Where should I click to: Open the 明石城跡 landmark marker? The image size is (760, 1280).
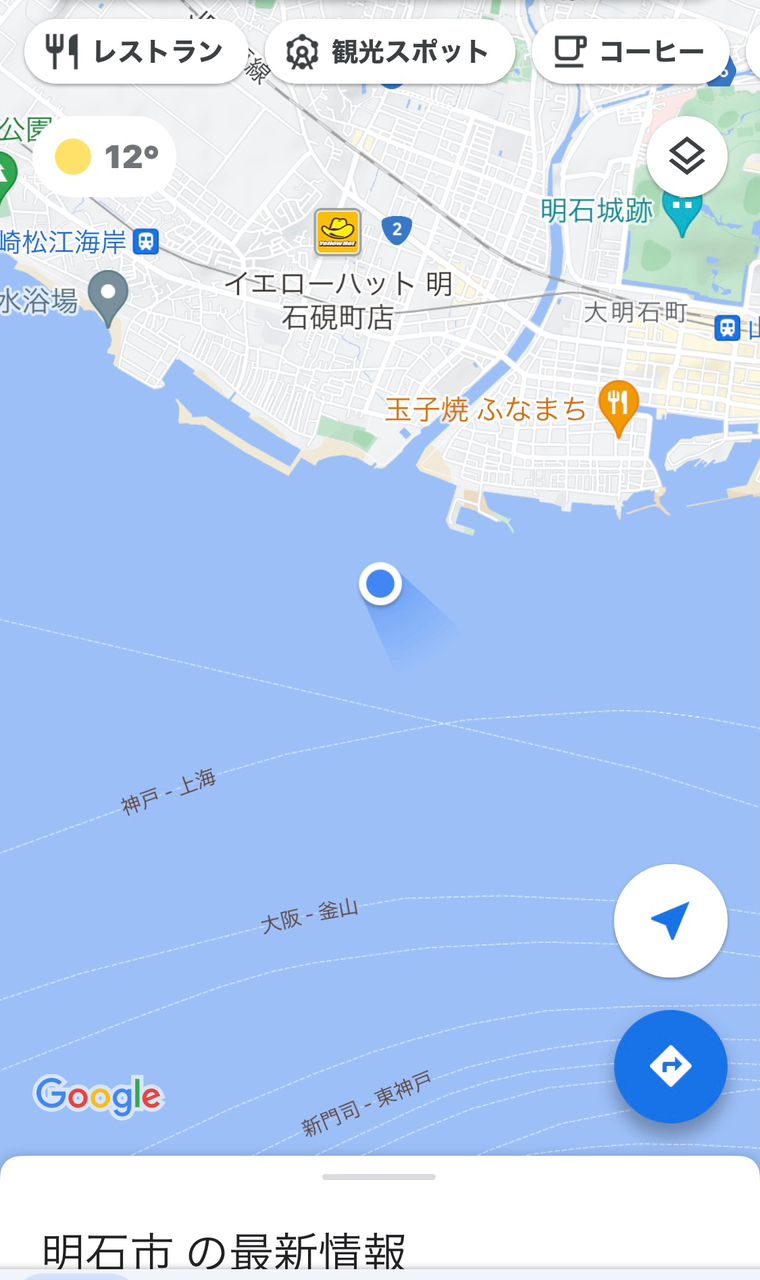click(x=684, y=213)
